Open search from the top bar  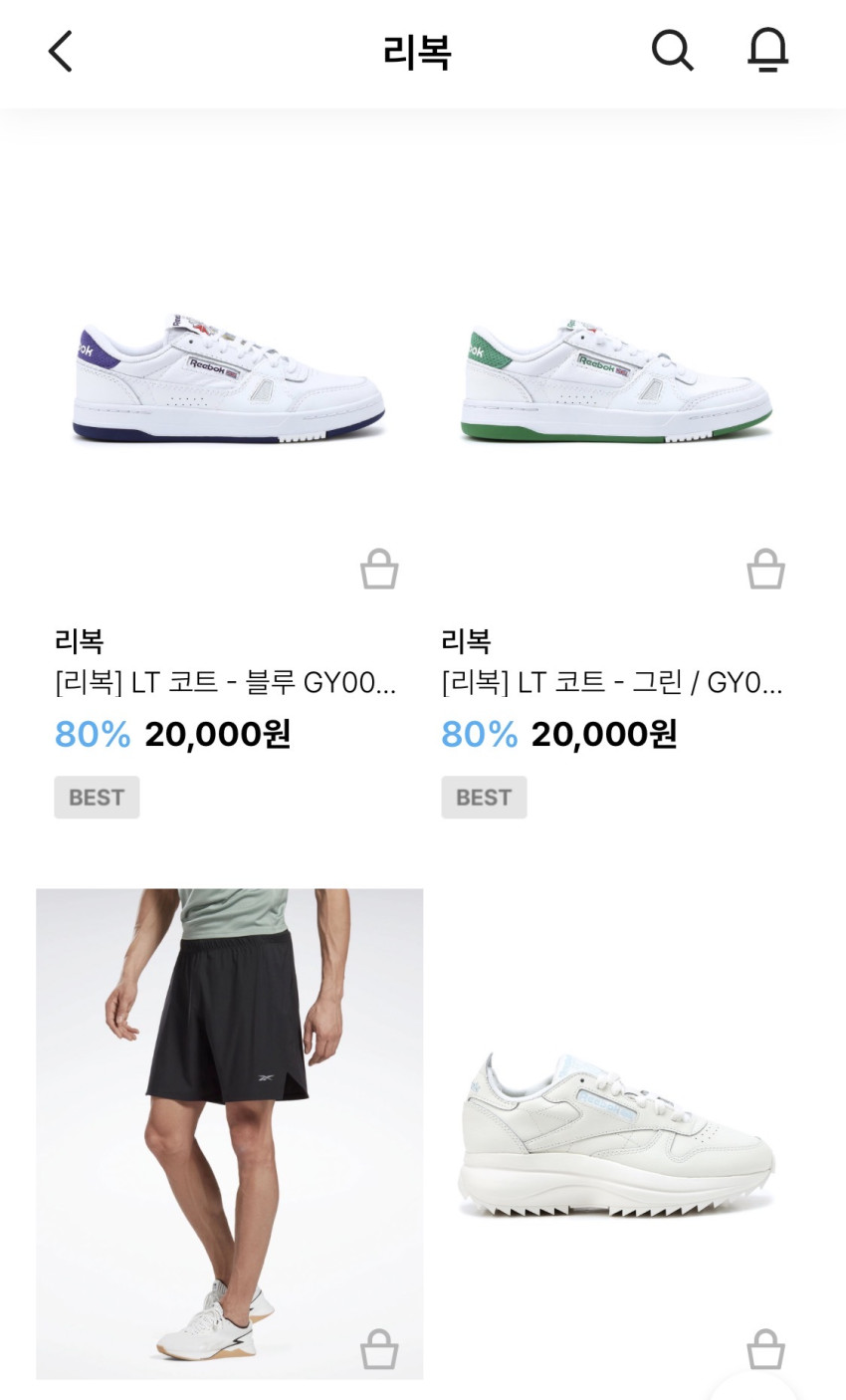(x=672, y=51)
